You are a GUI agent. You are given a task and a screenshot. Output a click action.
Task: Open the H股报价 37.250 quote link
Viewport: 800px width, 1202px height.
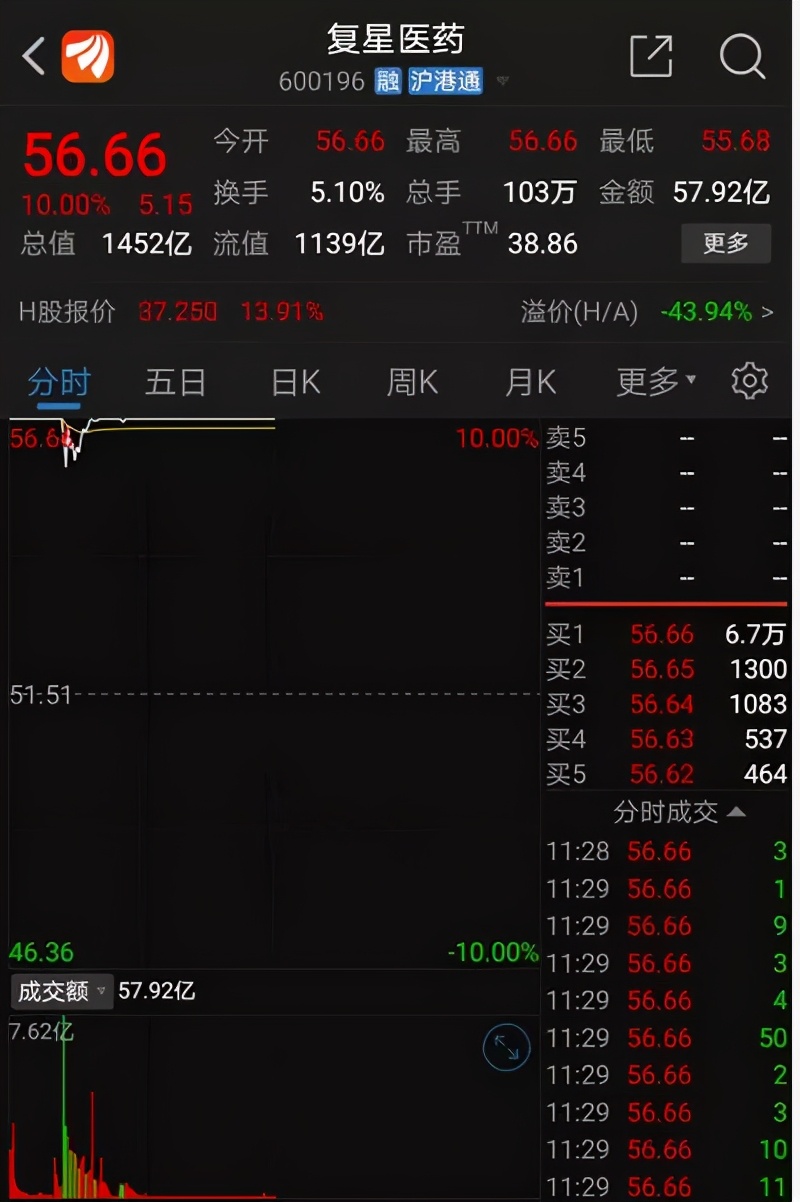click(176, 311)
